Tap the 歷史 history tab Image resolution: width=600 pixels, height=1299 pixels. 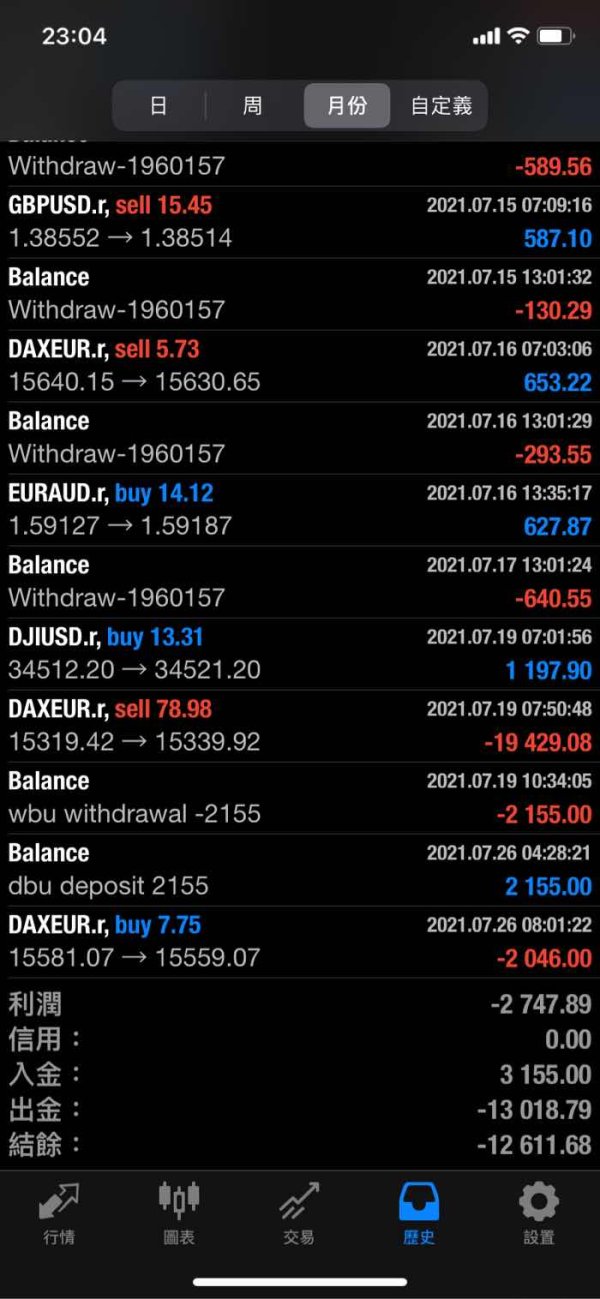(x=419, y=1213)
